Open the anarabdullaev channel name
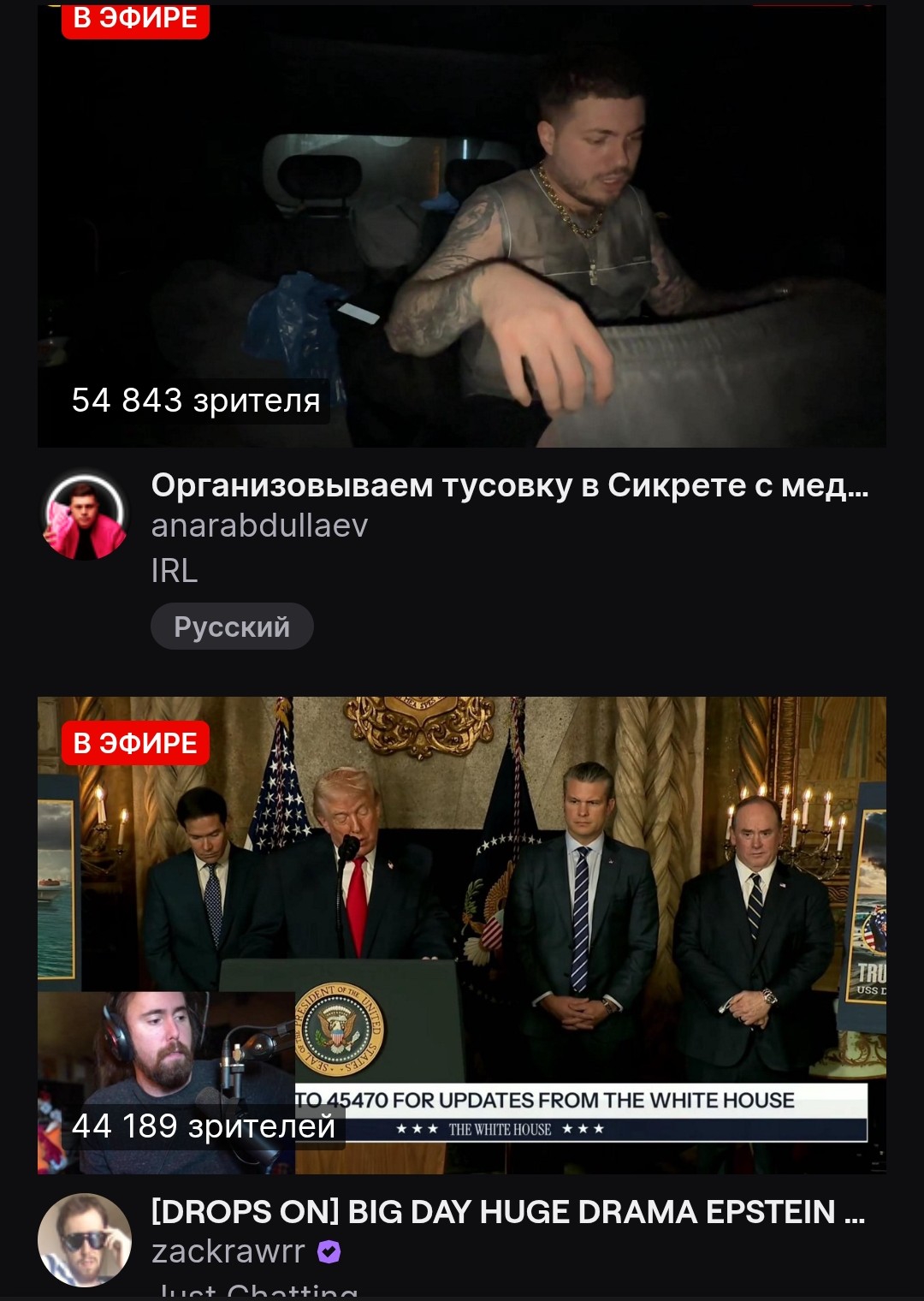 pos(259,526)
